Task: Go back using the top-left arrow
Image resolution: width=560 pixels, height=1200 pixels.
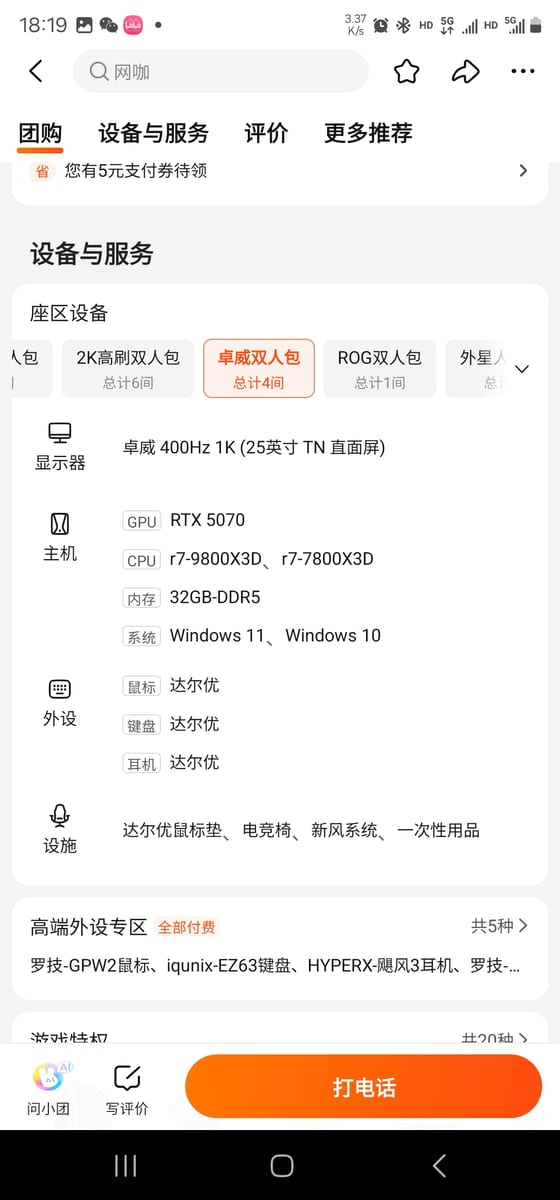Action: point(36,71)
